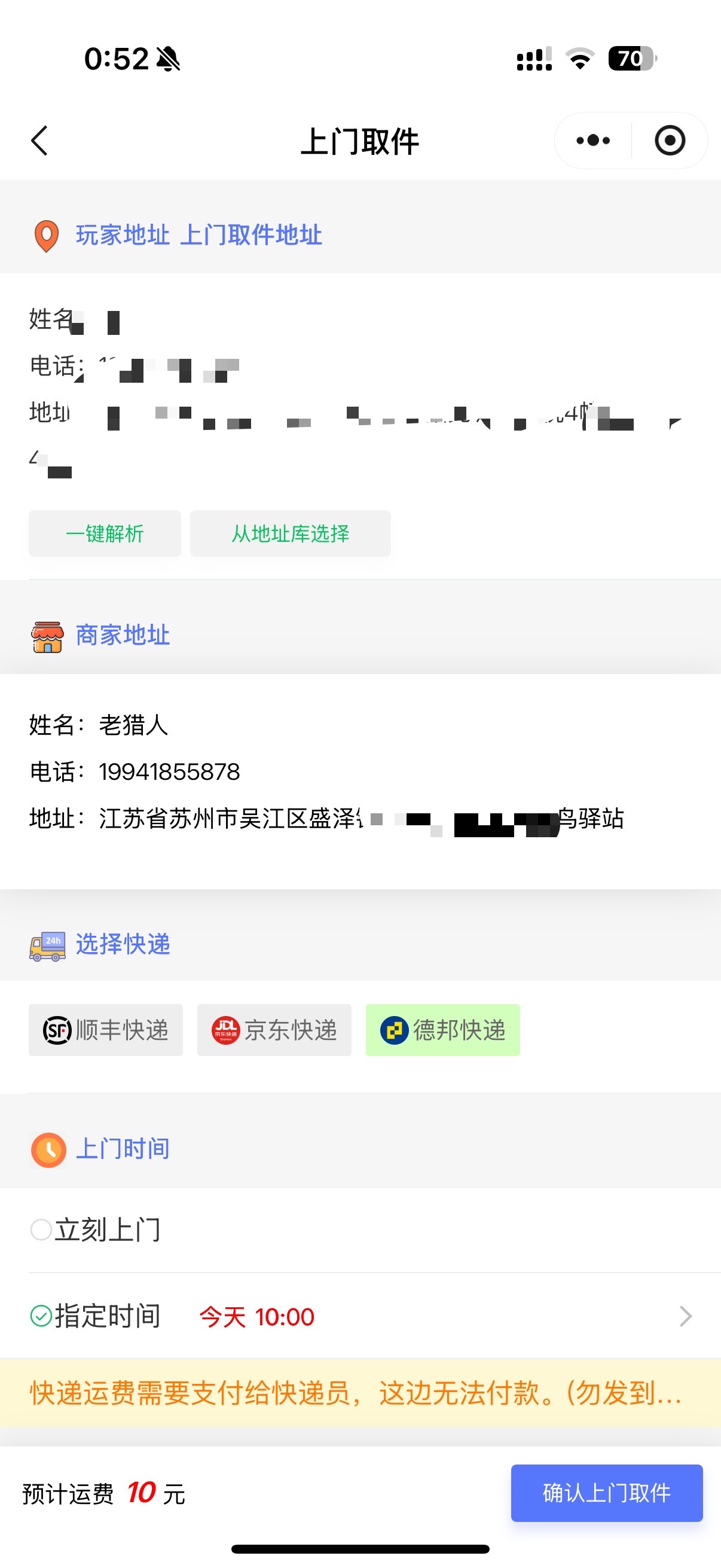
Task: Close the mini program with the circle icon
Action: point(670,141)
